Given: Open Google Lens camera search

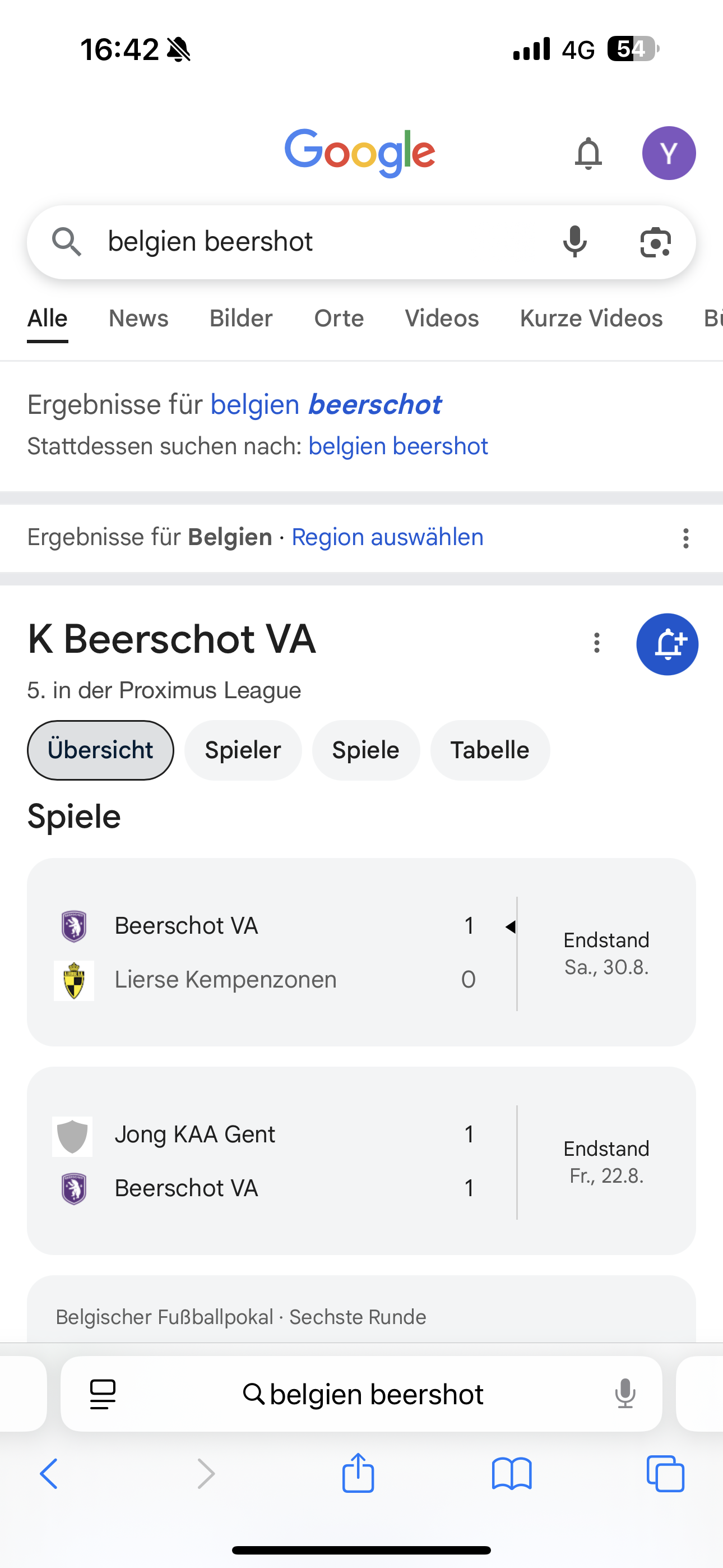Looking at the screenshot, I should tap(655, 242).
